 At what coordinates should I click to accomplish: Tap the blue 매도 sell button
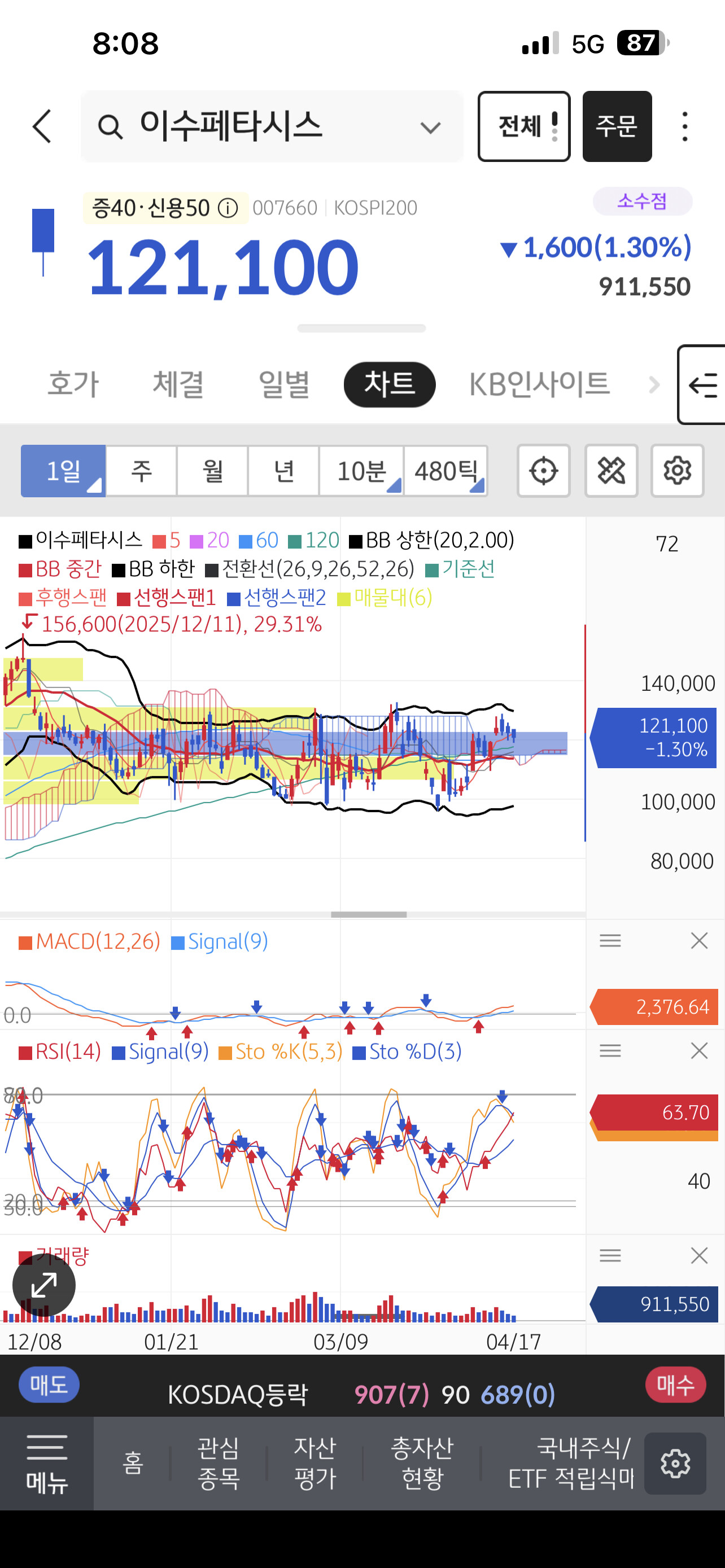pyautogui.click(x=49, y=1385)
